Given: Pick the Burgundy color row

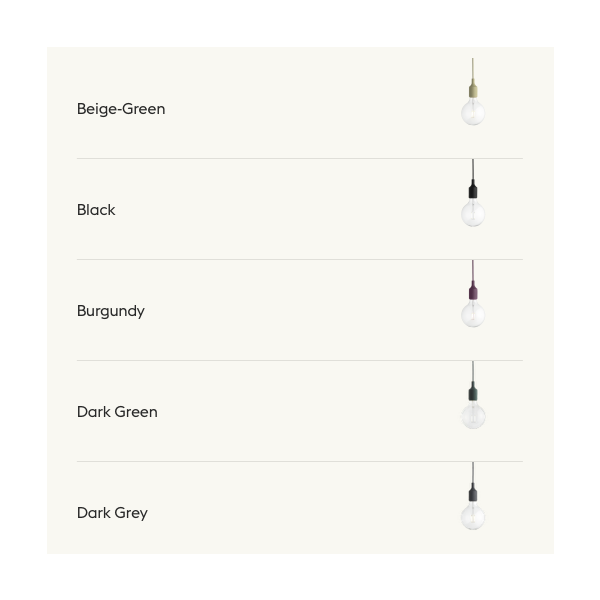Looking at the screenshot, I should tap(111, 311).
